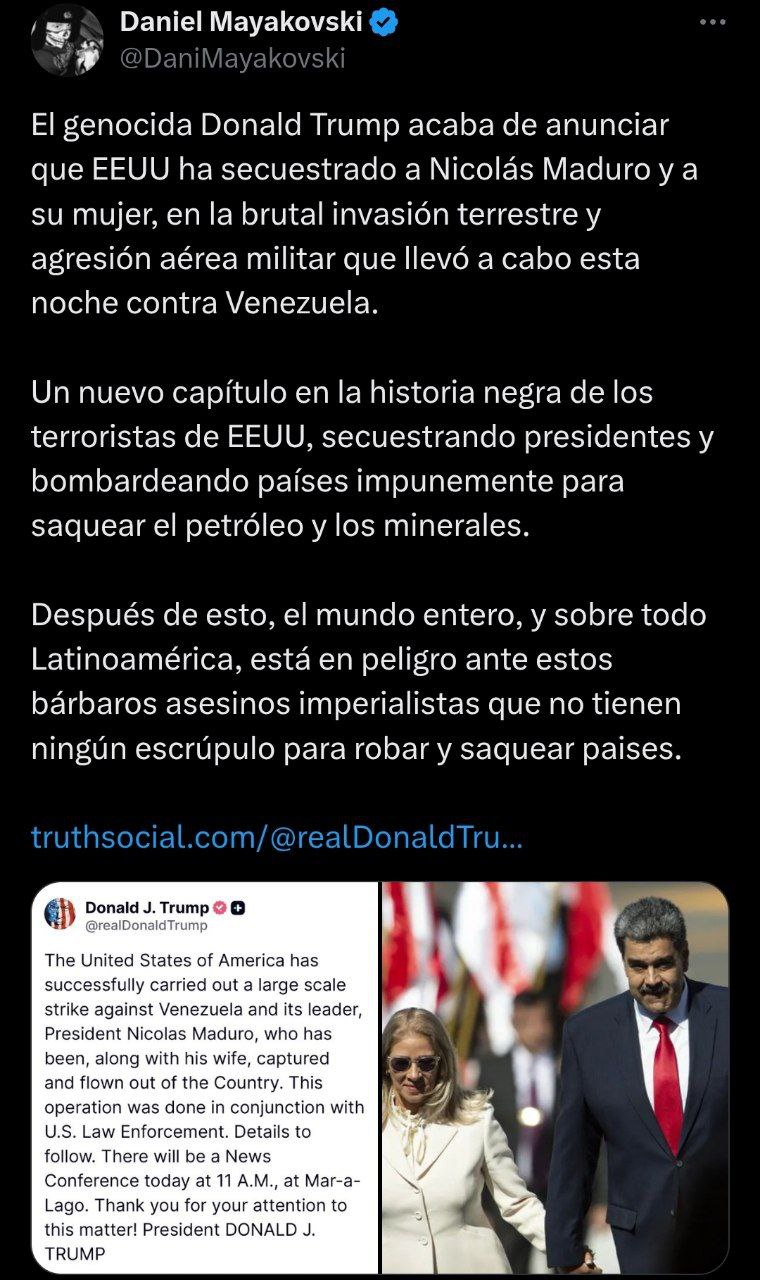
Task: Tap the @DaniMayakovski handle
Action: tap(232, 59)
